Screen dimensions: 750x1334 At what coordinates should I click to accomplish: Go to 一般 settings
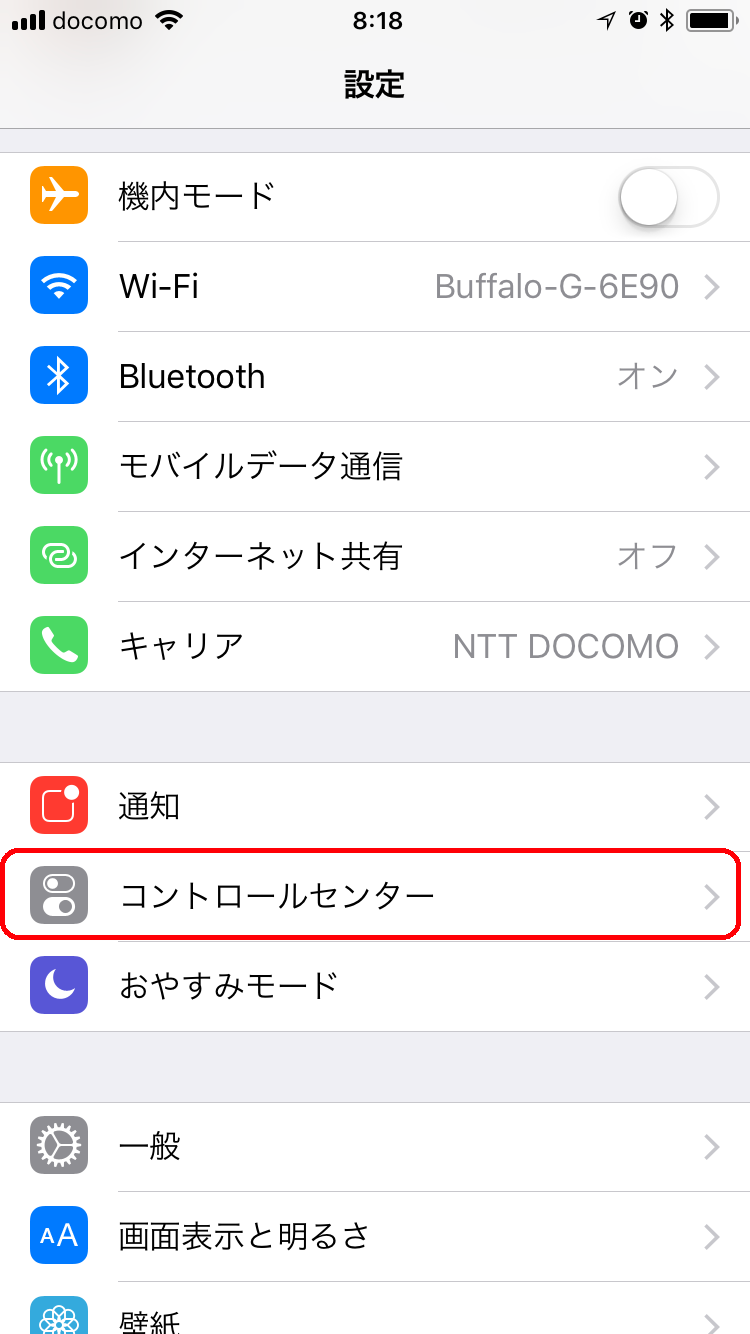coord(375,1147)
